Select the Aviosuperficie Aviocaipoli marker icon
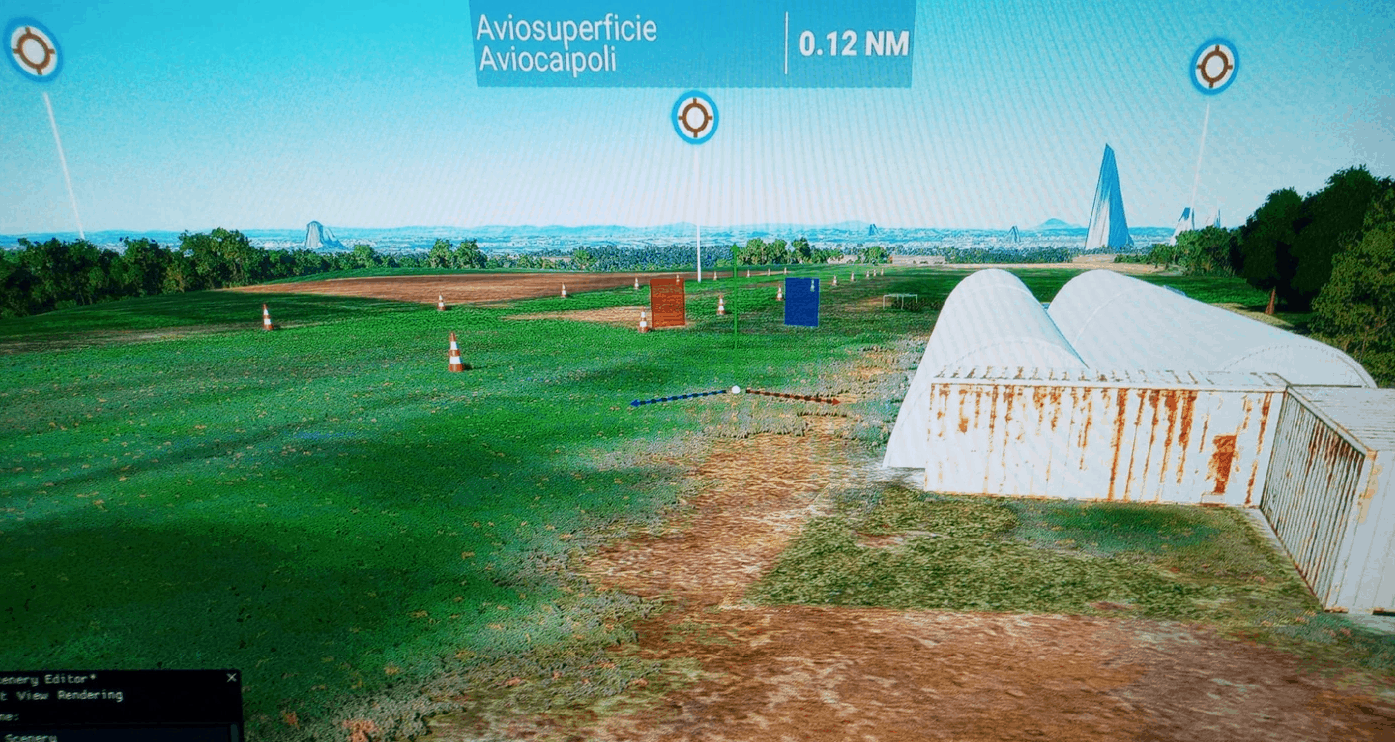The height and width of the screenshot is (742, 1395). click(694, 118)
